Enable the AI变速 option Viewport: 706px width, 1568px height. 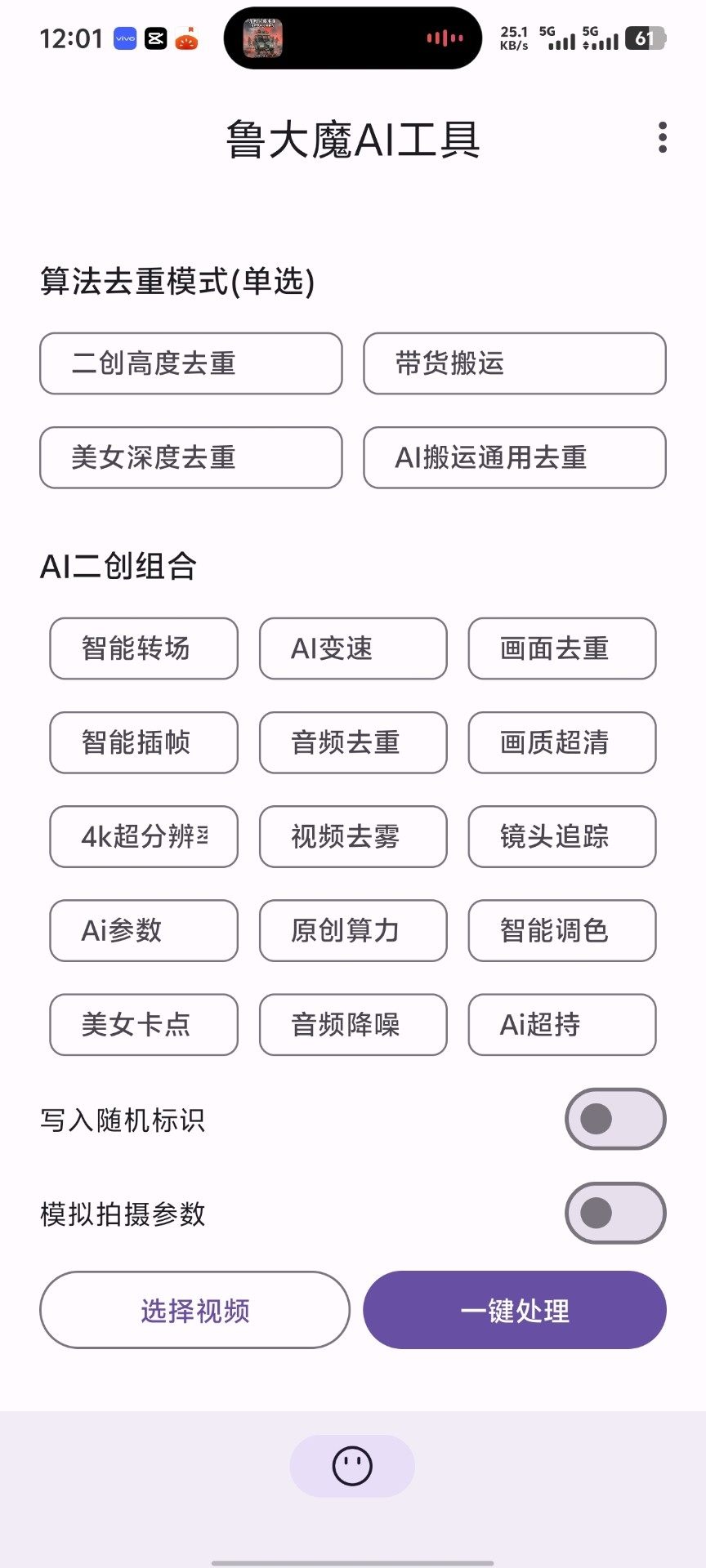coord(353,648)
